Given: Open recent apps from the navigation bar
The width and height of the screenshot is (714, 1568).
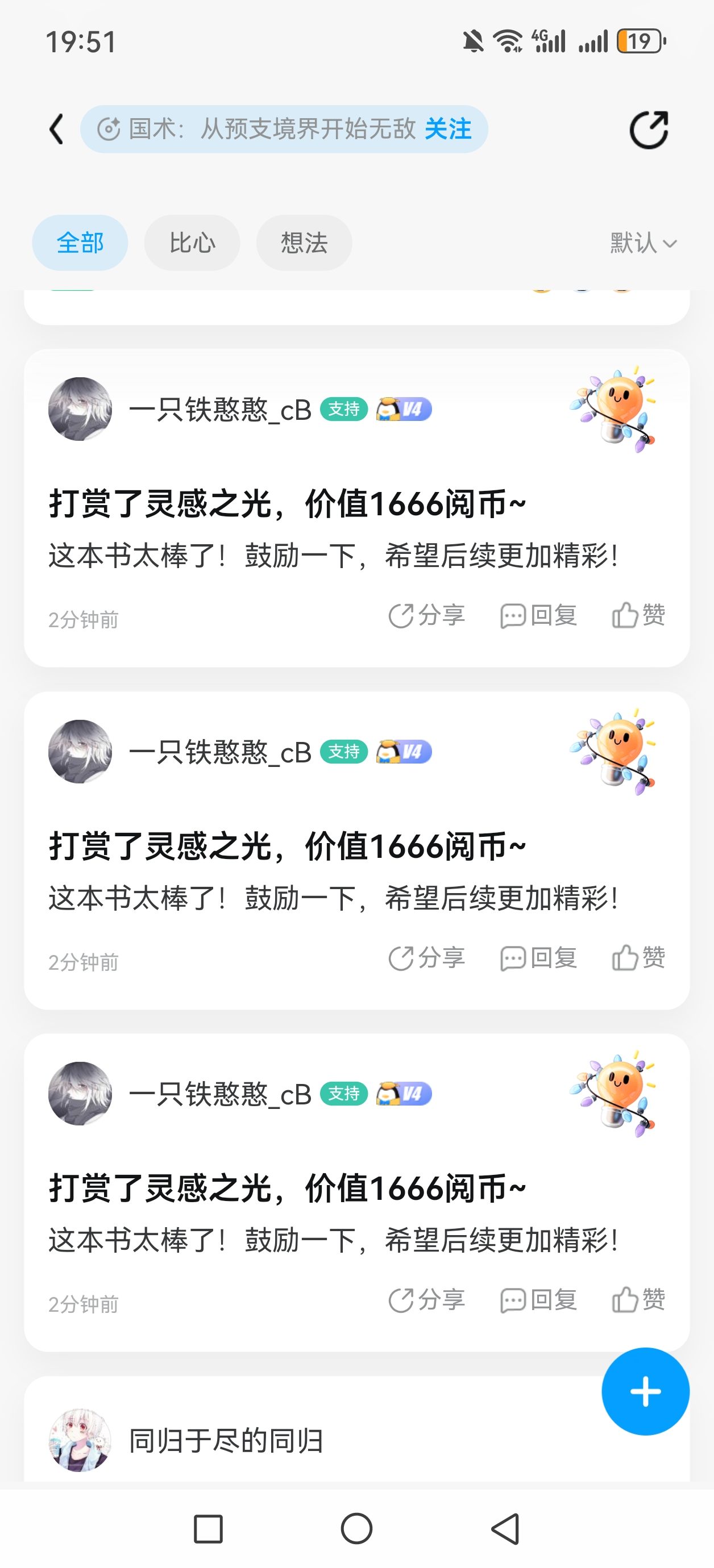Looking at the screenshot, I should pos(207,1529).
